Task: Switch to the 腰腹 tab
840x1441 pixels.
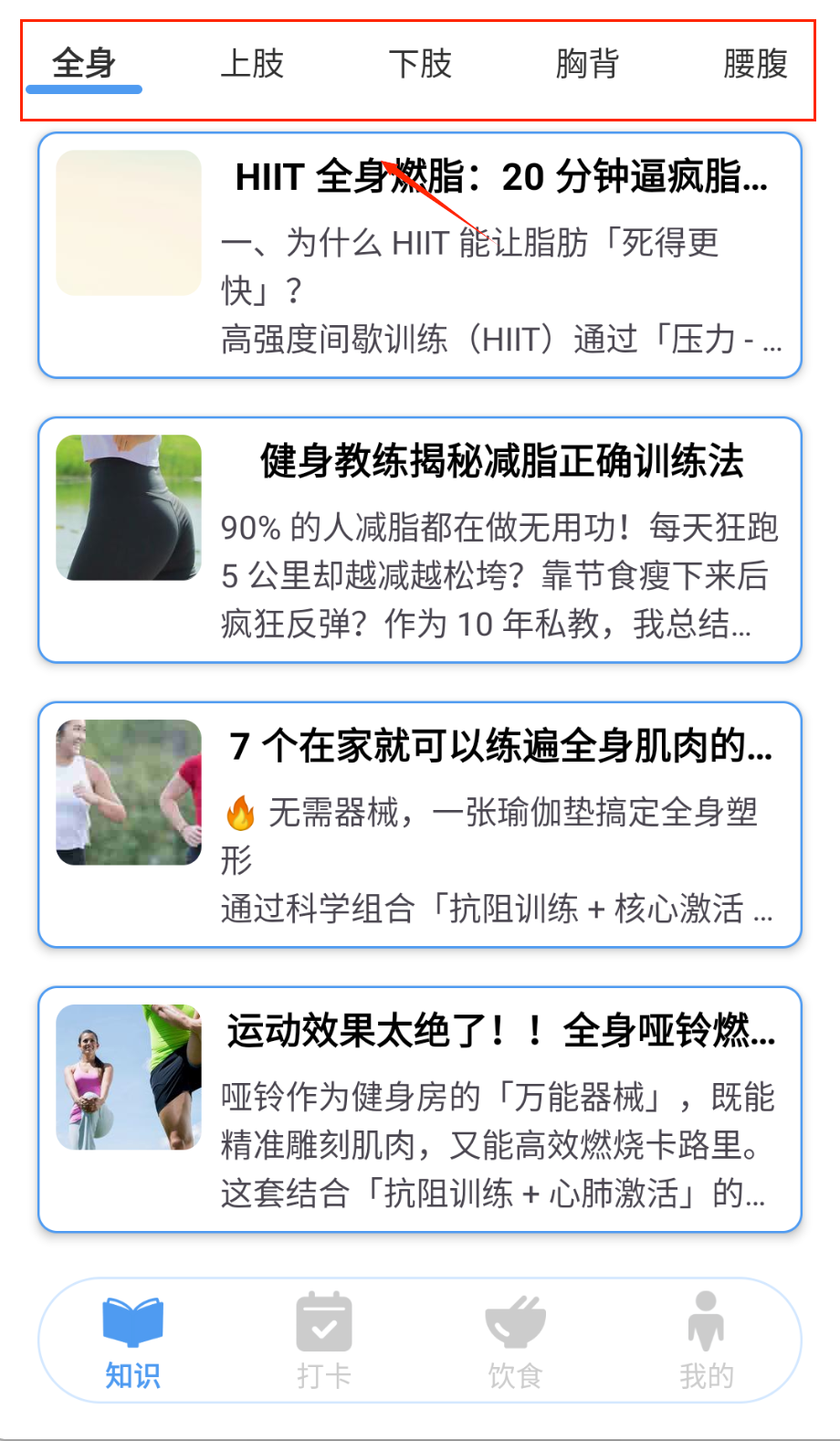Action: (x=755, y=65)
